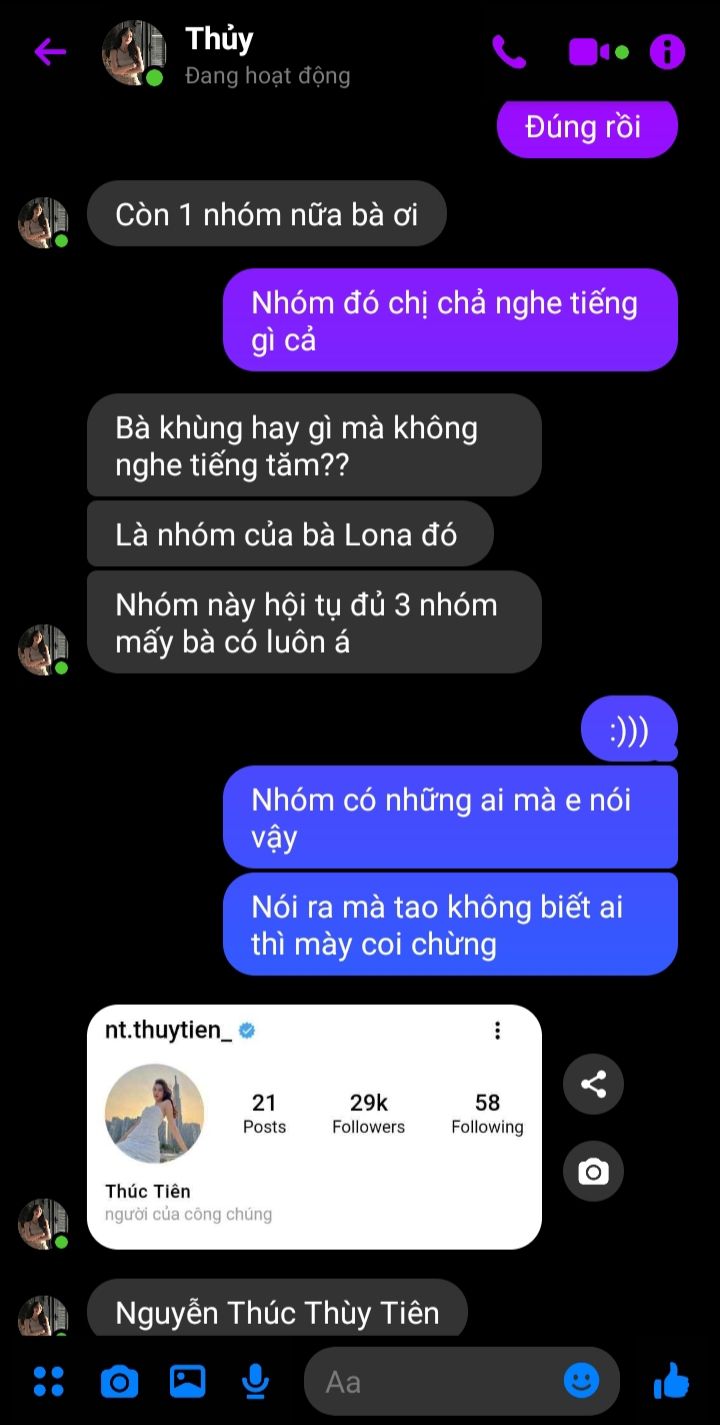The image size is (720, 1425).
Task: Pick a photo from the gallery
Action: pyautogui.click(x=187, y=1381)
